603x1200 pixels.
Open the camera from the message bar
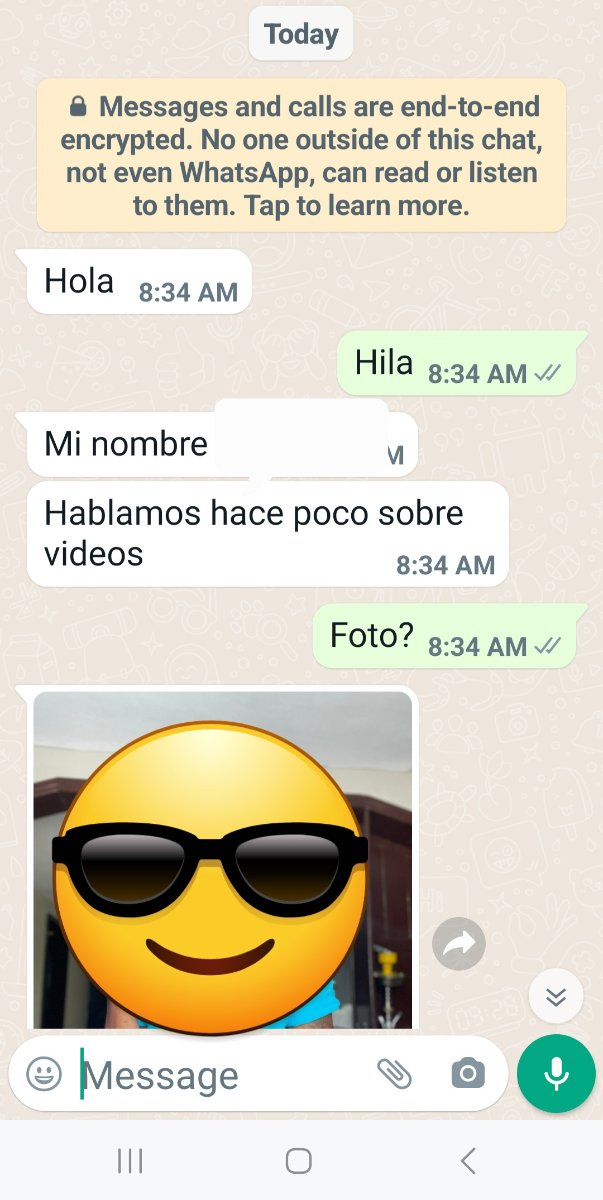467,1075
